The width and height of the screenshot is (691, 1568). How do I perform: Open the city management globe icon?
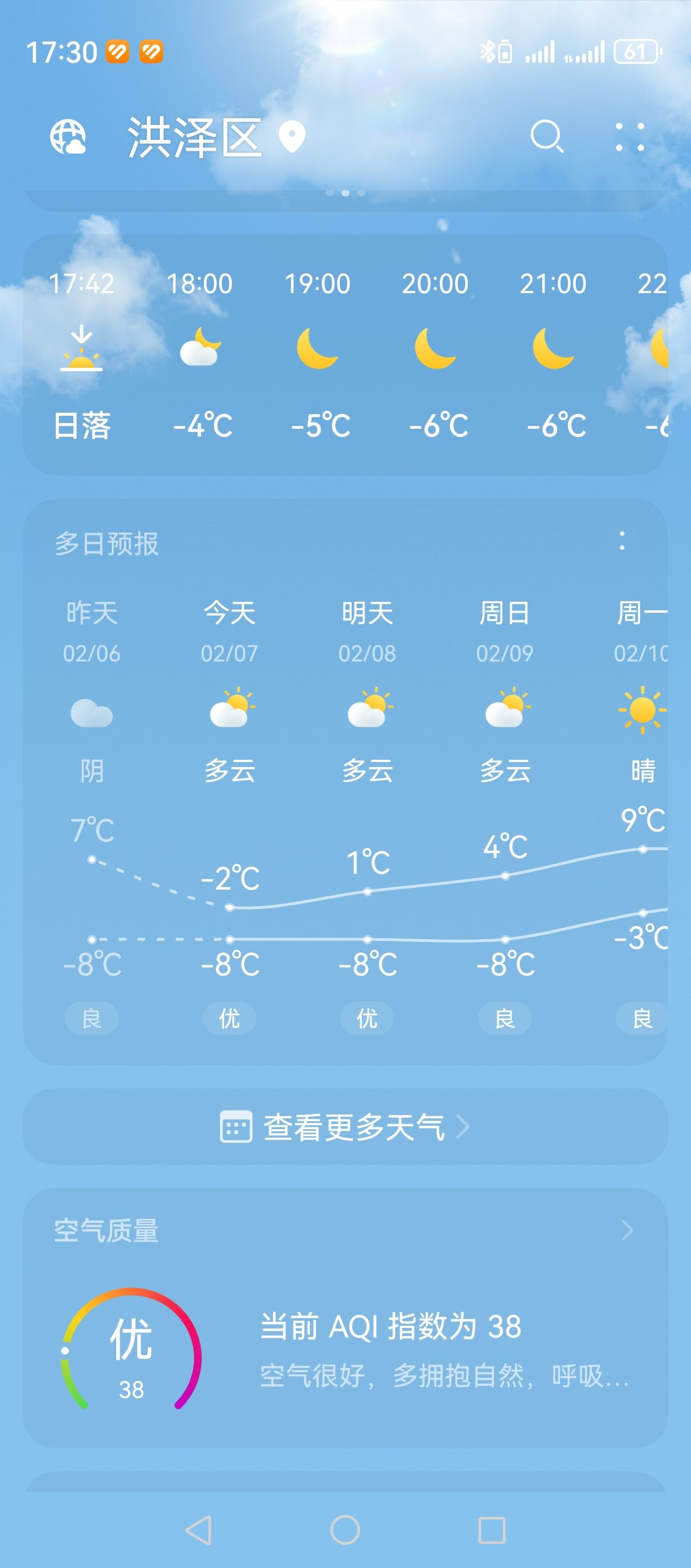(68, 137)
